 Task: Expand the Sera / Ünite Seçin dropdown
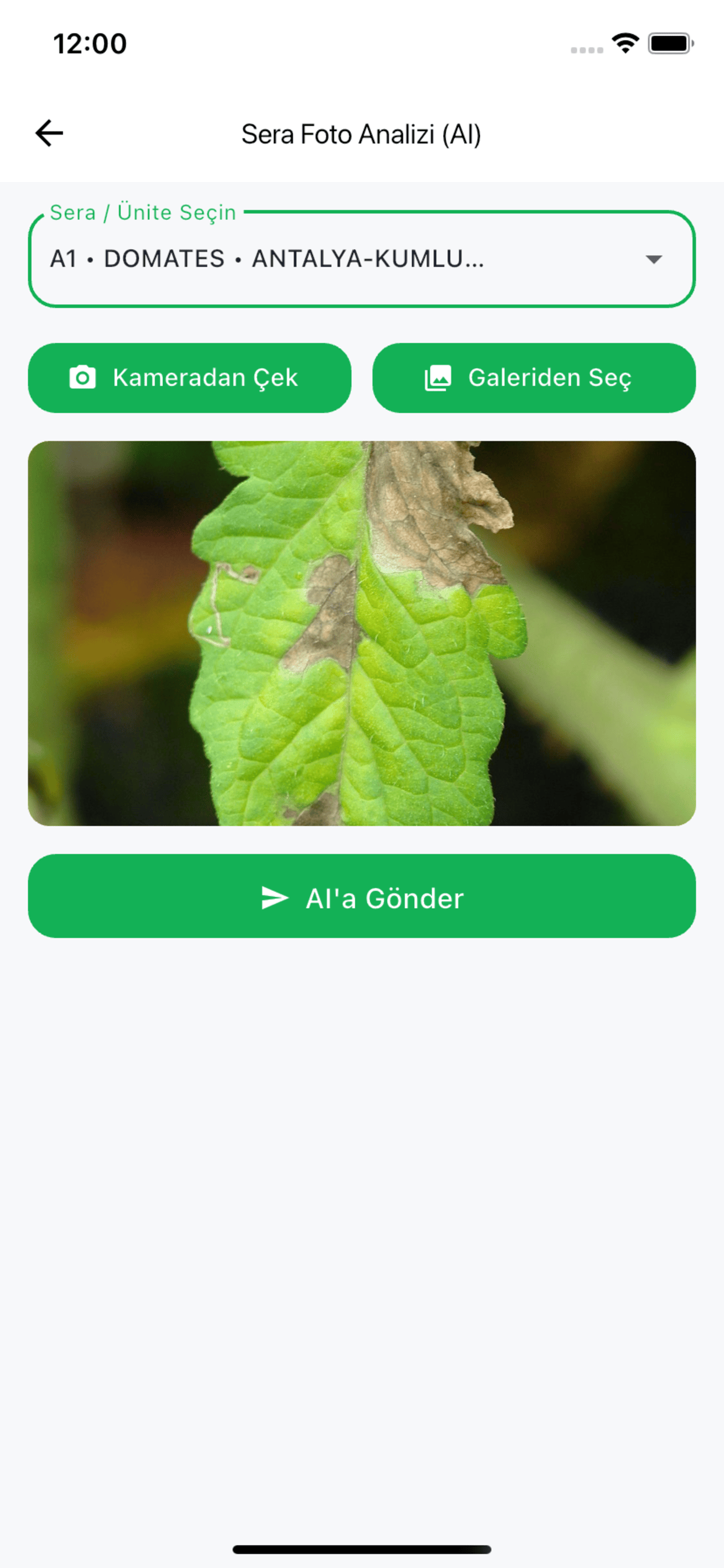[x=361, y=260]
